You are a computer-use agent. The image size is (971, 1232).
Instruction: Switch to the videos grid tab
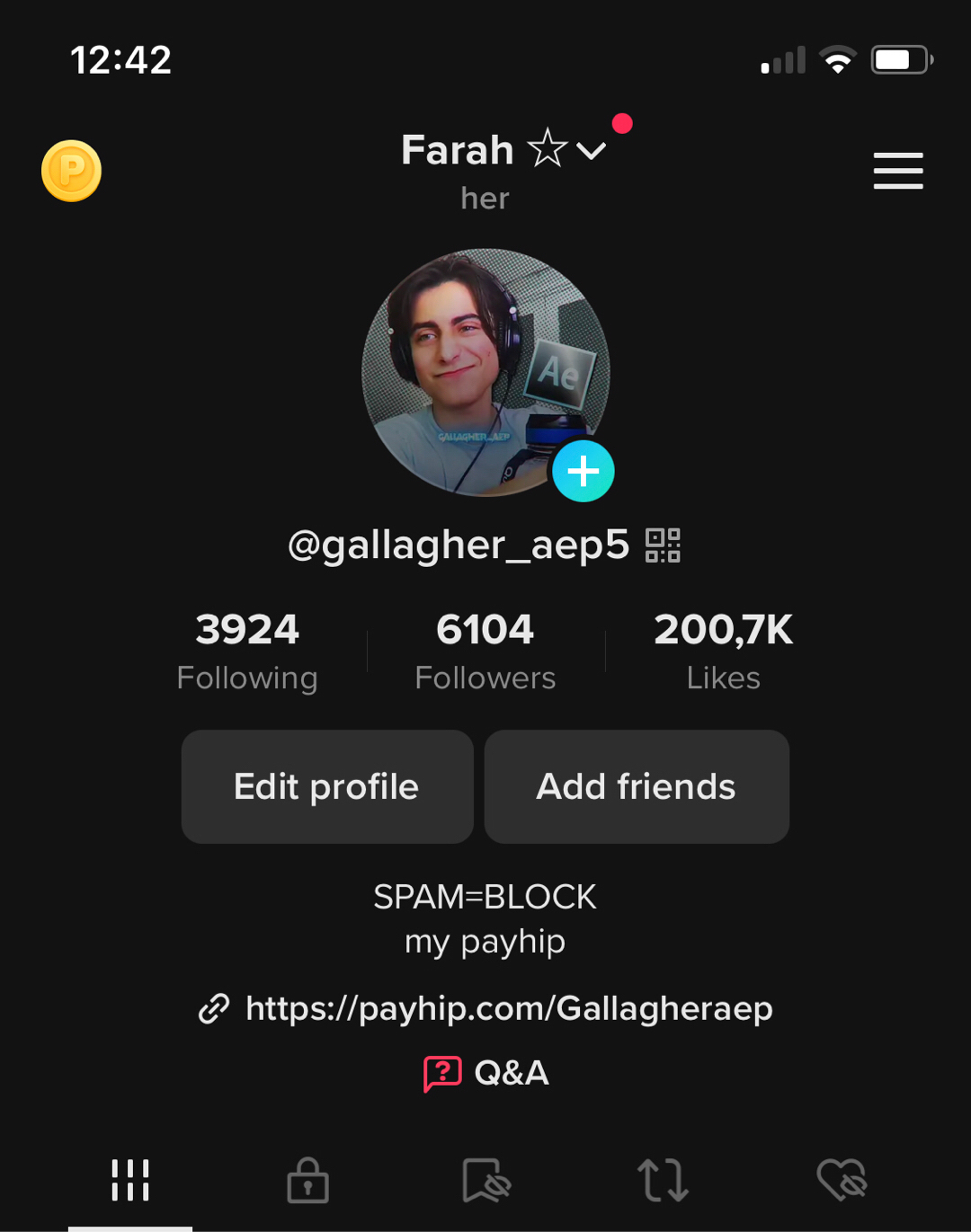coord(130,1180)
